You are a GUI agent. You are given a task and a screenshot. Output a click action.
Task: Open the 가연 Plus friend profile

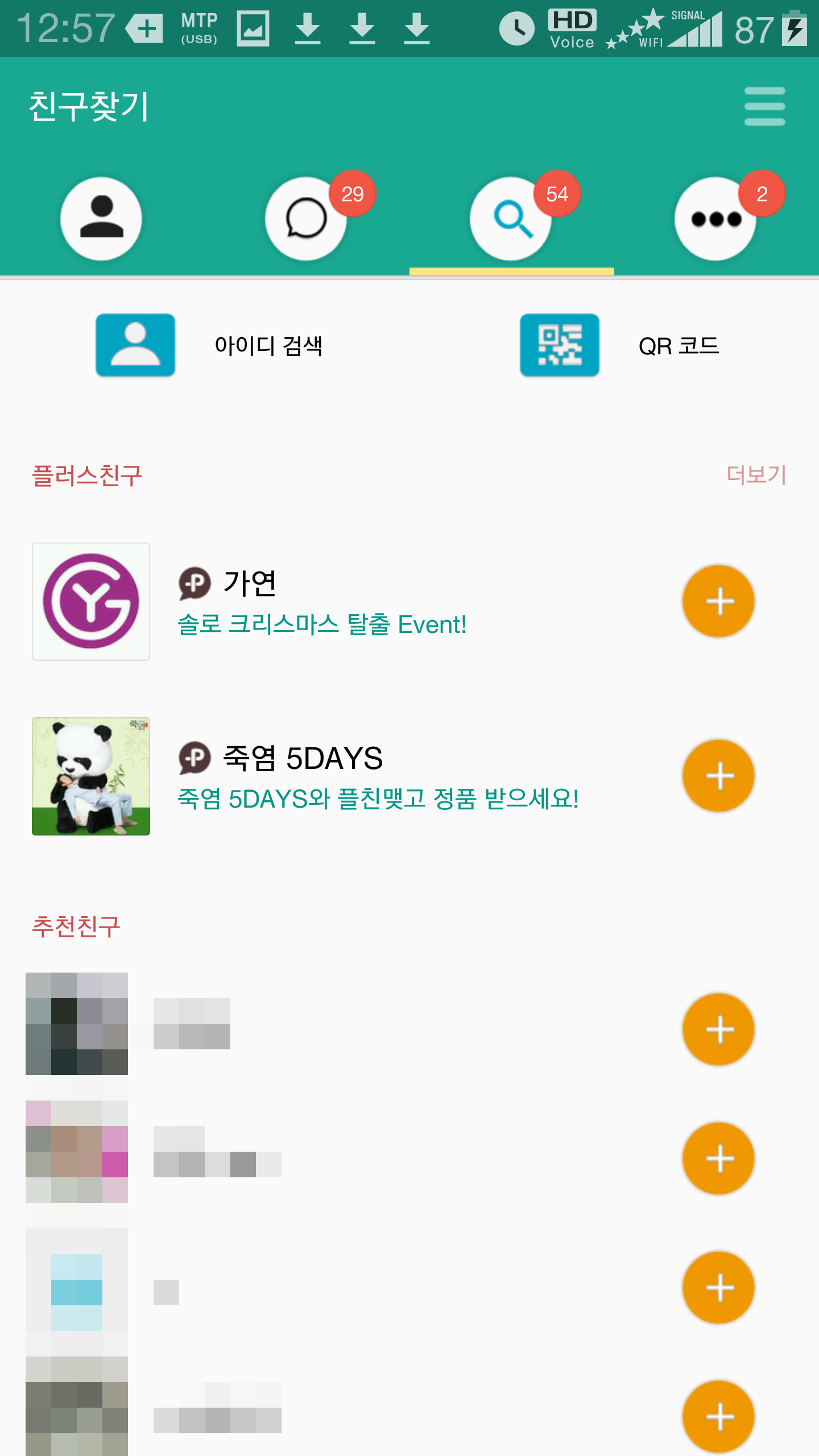[92, 602]
